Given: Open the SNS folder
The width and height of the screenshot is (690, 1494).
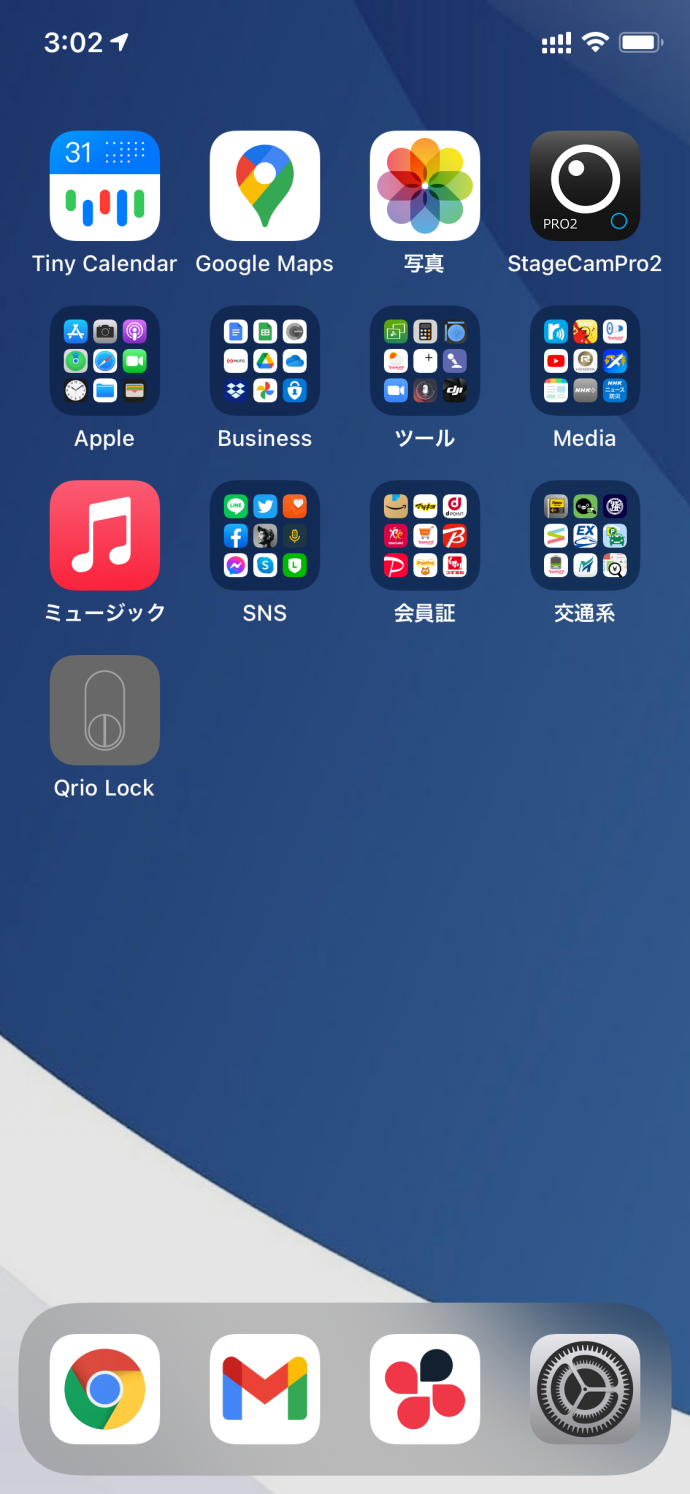Looking at the screenshot, I should [x=265, y=536].
